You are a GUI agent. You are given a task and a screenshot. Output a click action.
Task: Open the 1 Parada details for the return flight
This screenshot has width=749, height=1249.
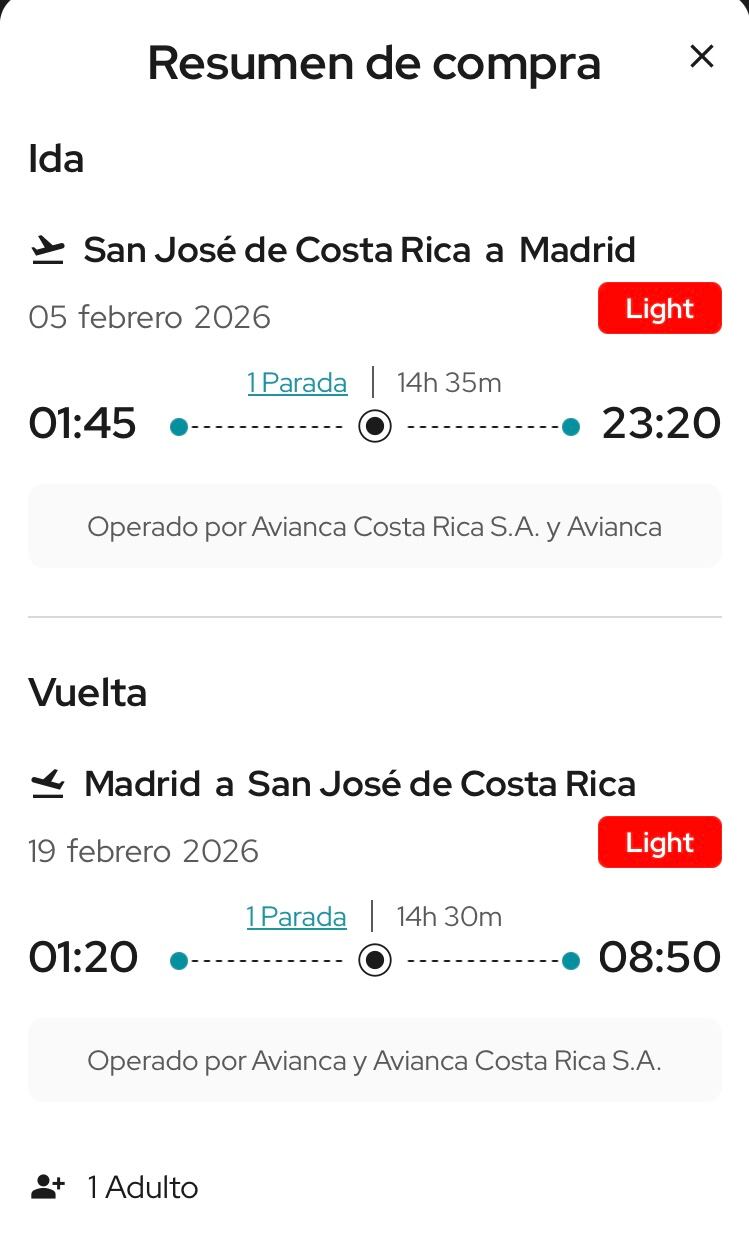[296, 916]
